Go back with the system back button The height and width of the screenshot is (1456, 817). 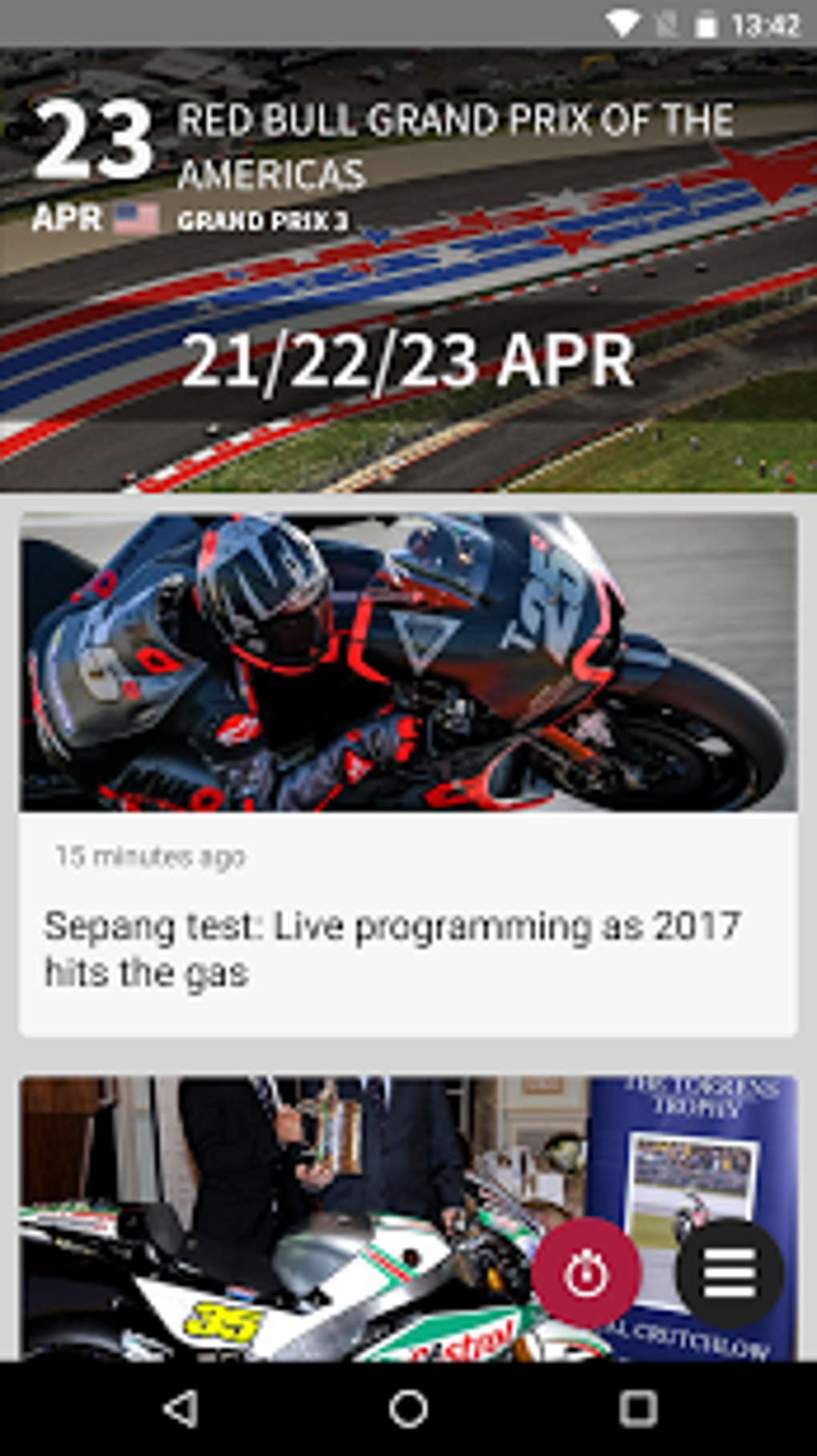tap(181, 1408)
